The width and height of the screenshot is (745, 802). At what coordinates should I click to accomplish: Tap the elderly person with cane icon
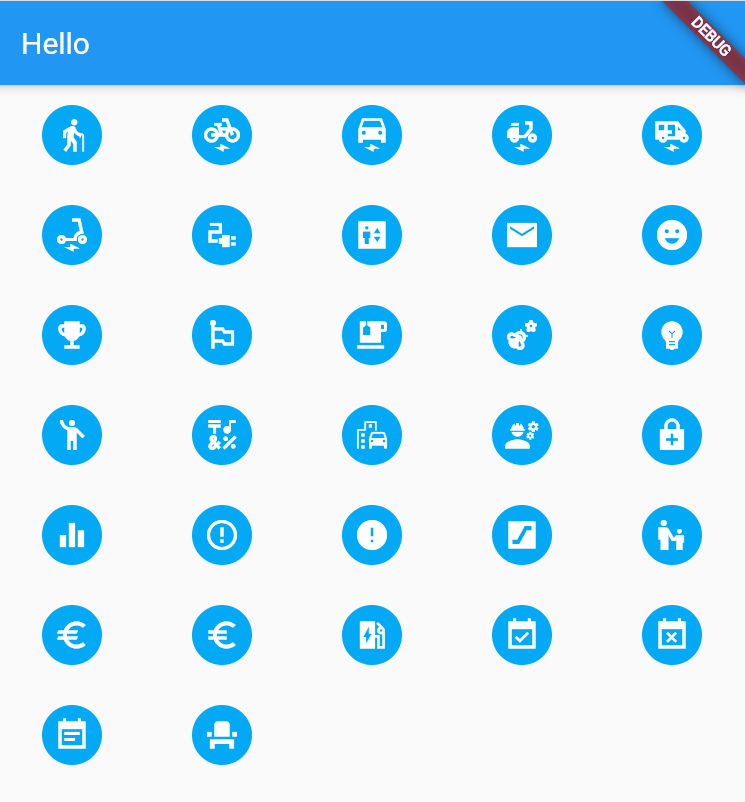[72, 135]
